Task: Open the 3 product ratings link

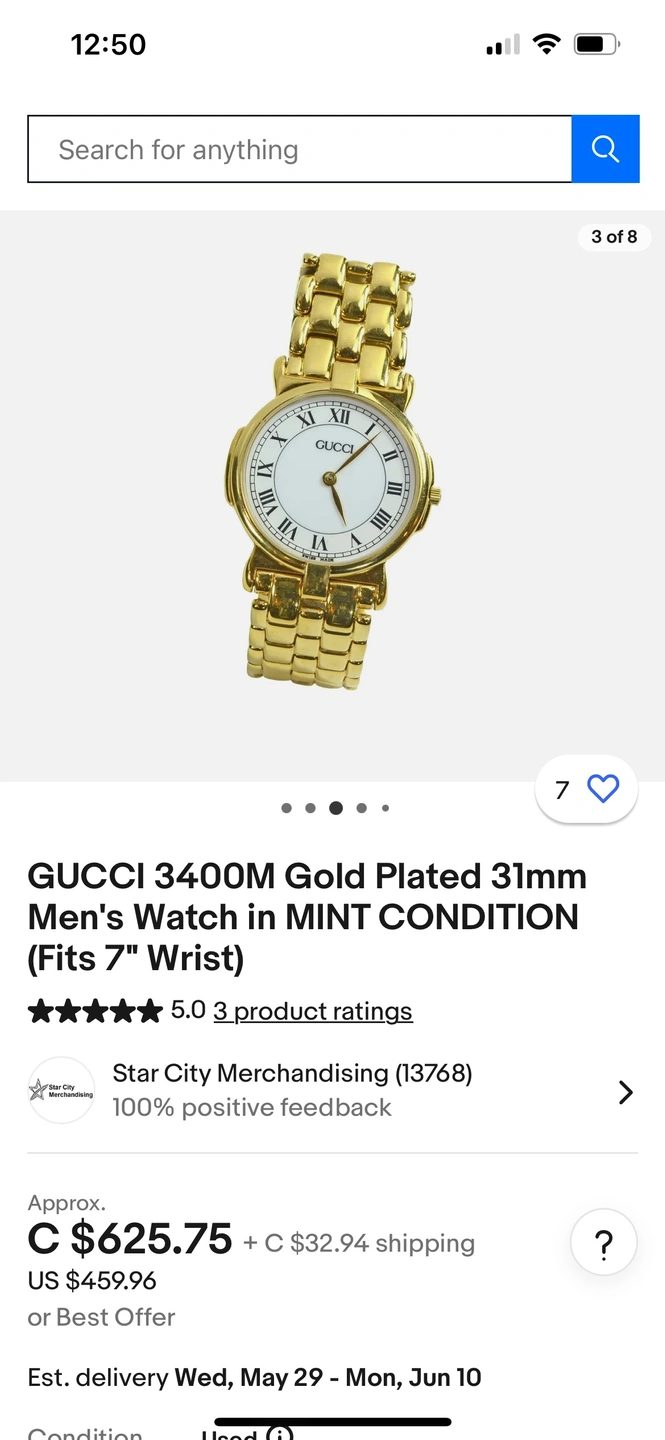Action: point(312,1011)
